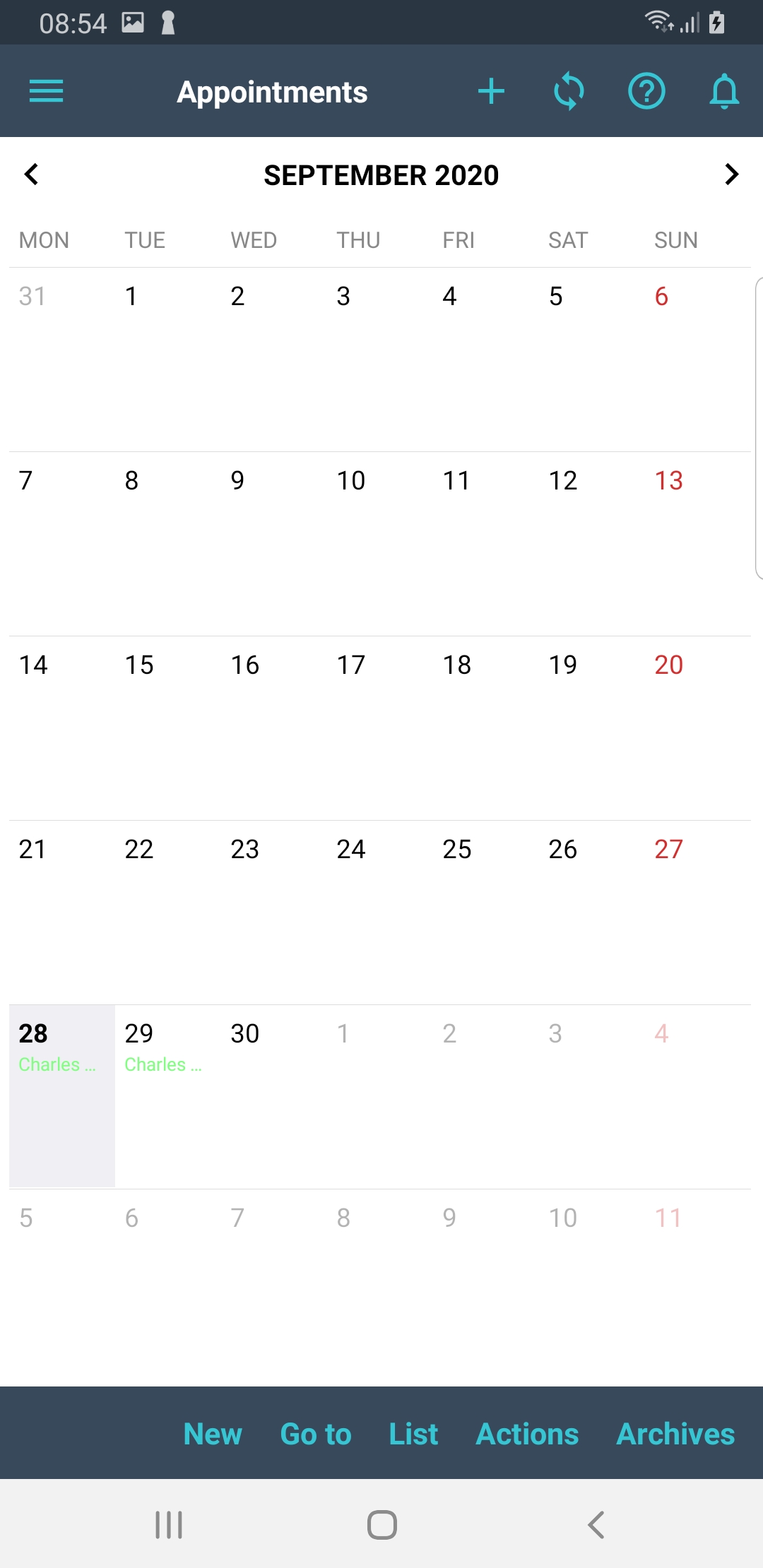Open Archives from the bottom bar

[675, 1434]
